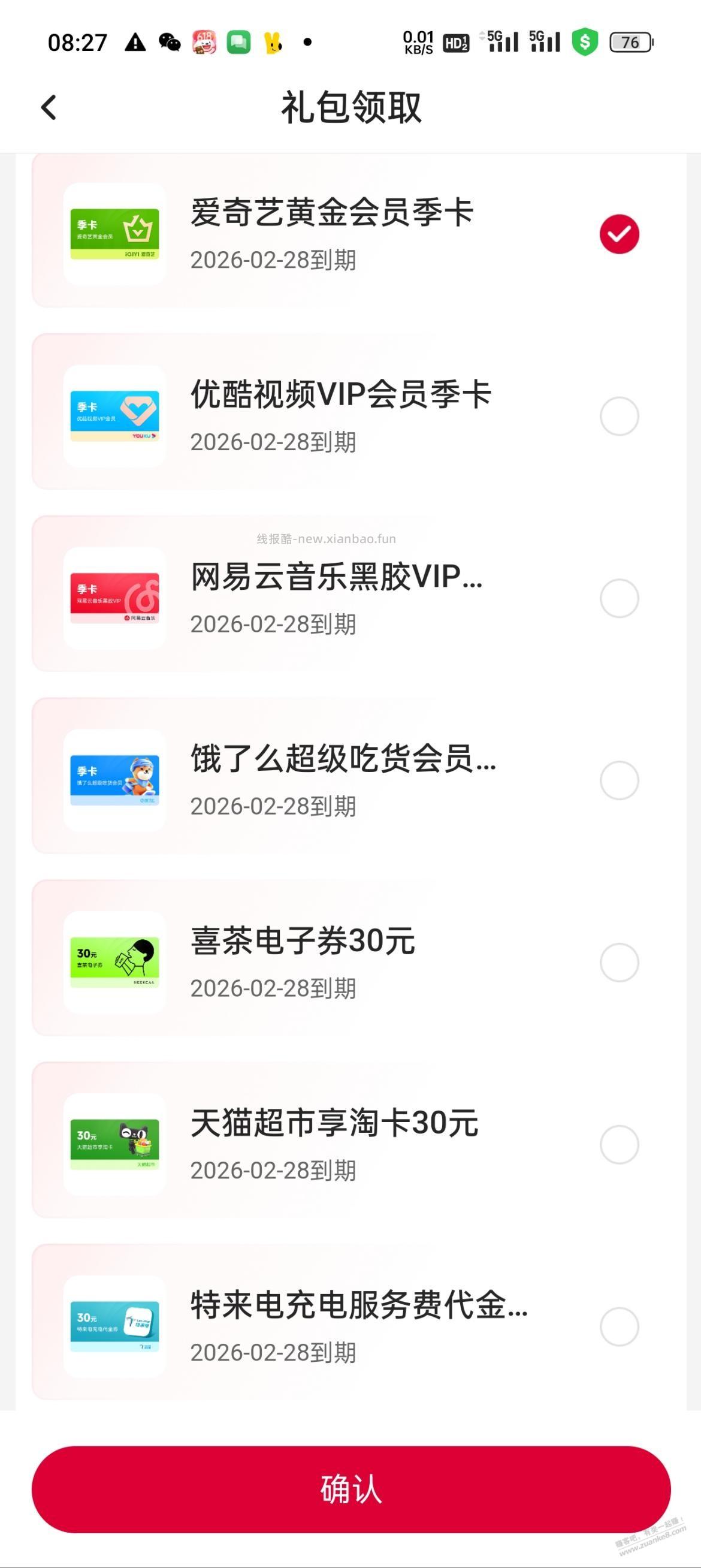Viewport: 701px width, 1568px height.
Task: Click the 礼包领取 page title
Action: click(x=350, y=107)
